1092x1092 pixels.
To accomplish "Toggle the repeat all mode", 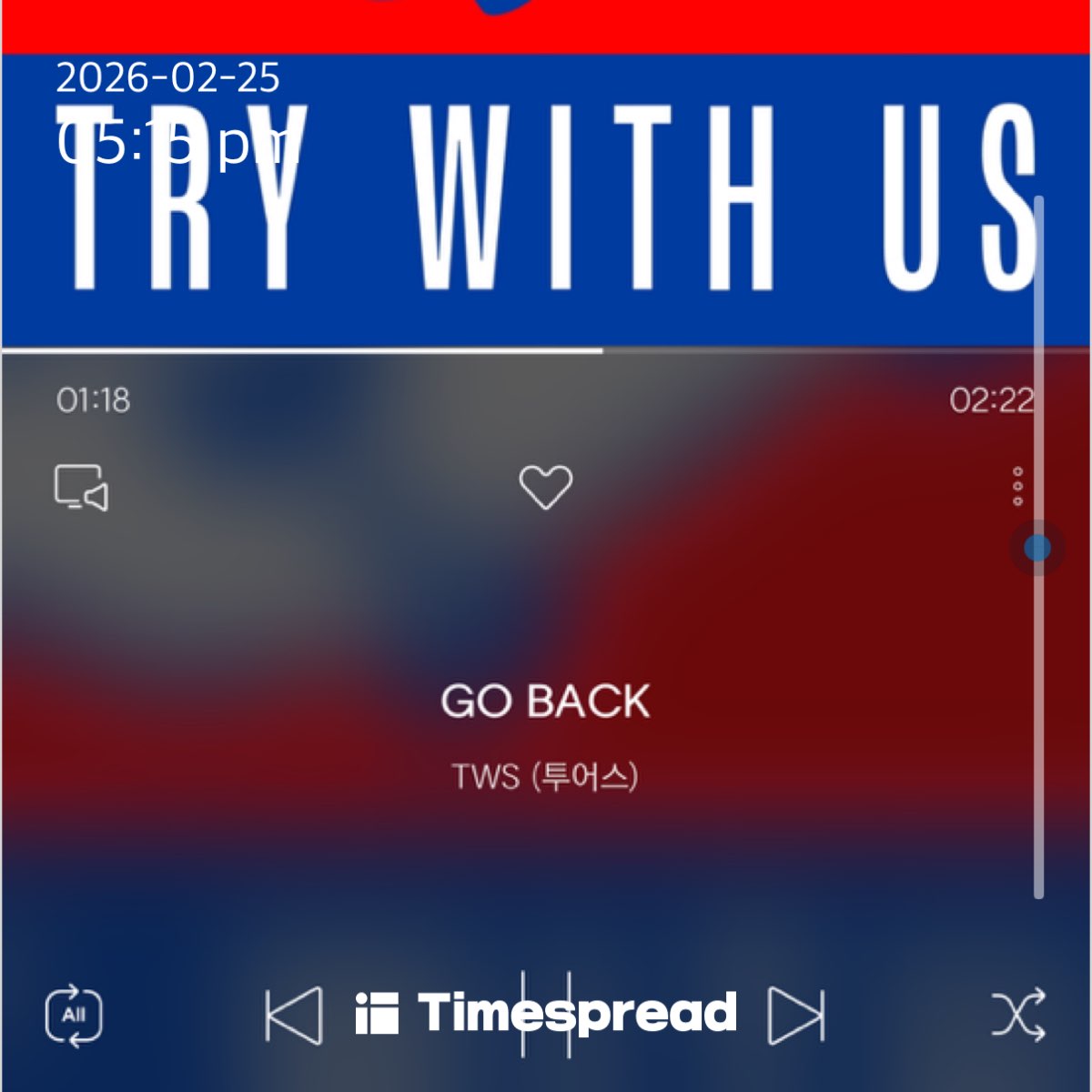I will point(74,1015).
